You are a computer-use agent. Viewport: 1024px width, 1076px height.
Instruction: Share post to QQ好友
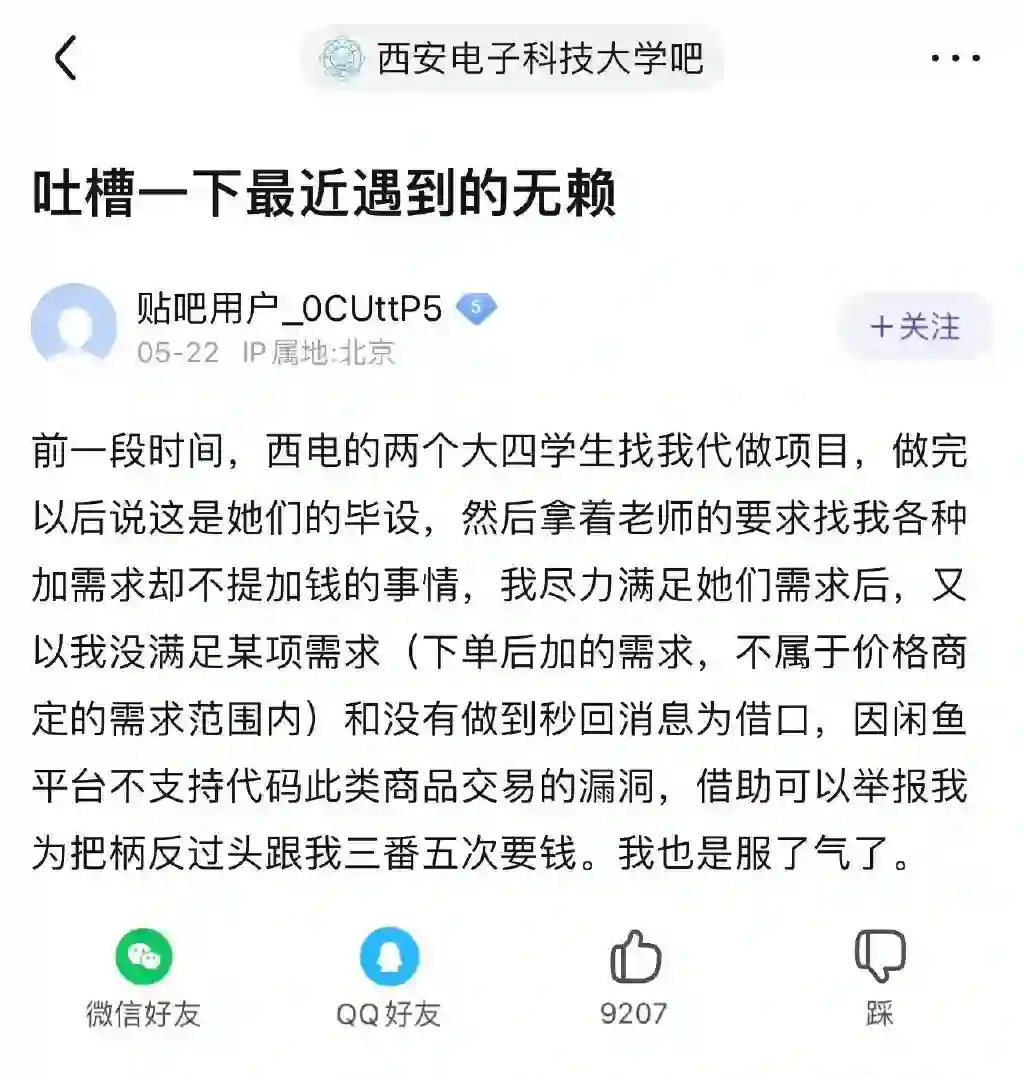[x=388, y=957]
